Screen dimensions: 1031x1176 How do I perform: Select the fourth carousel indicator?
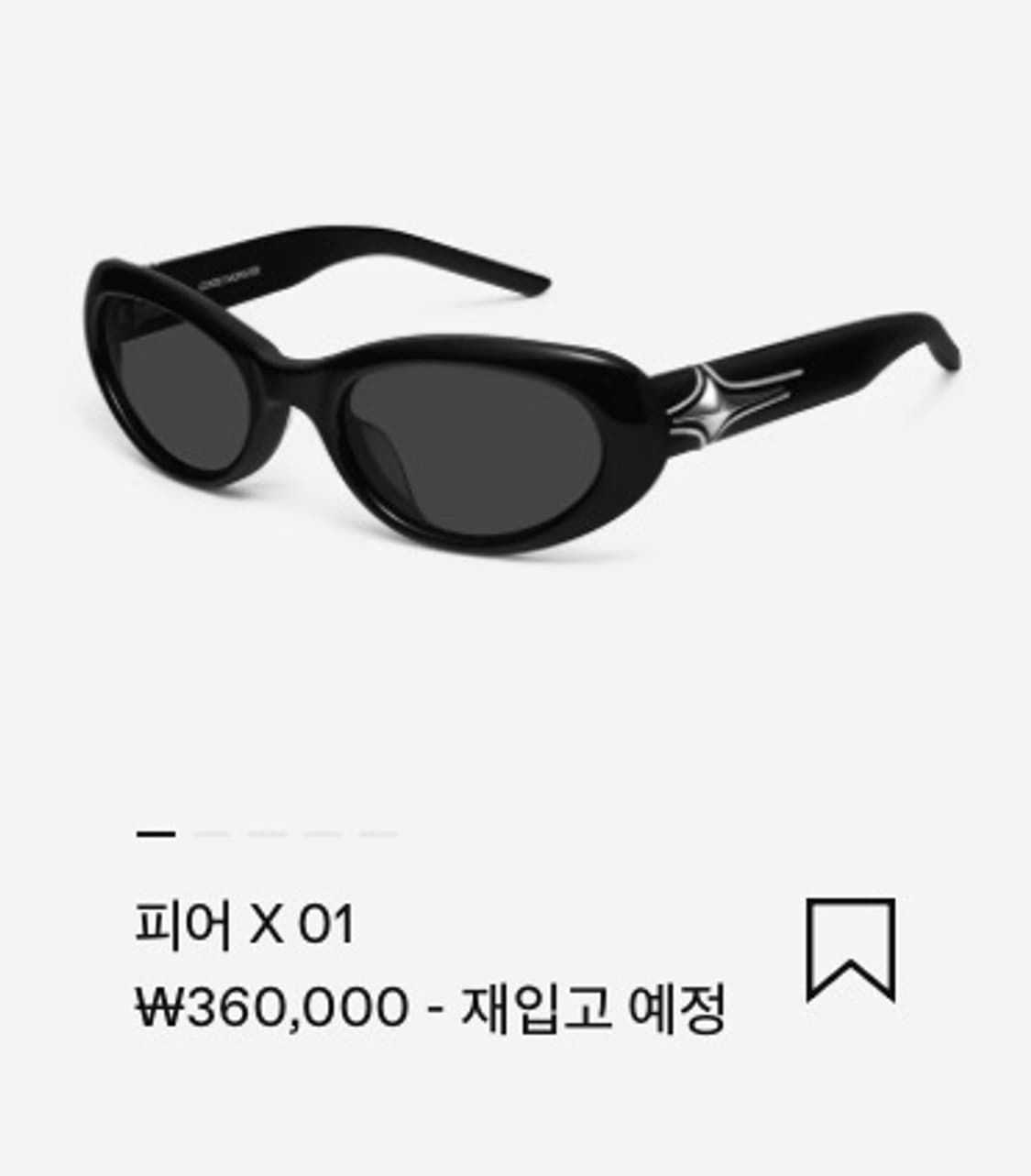click(323, 832)
